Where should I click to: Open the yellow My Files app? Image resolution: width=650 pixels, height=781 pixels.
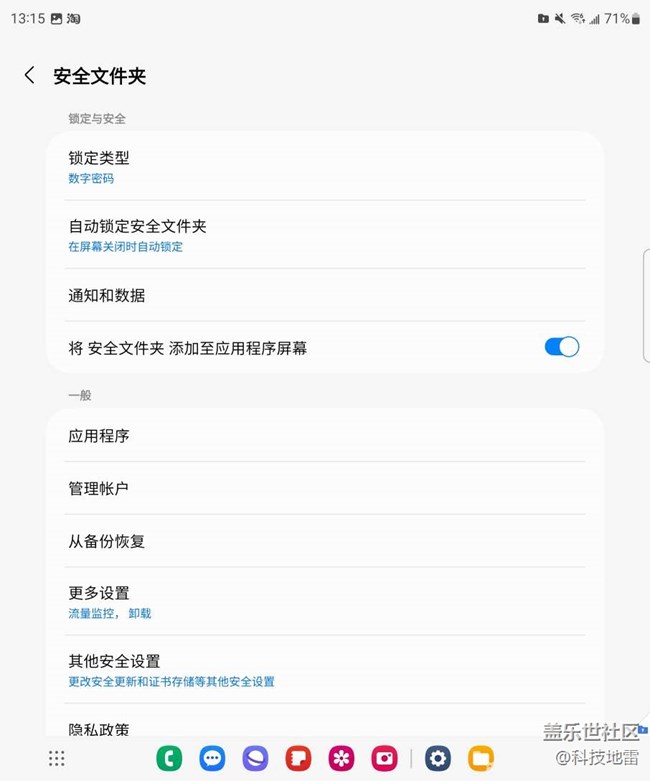[481, 758]
